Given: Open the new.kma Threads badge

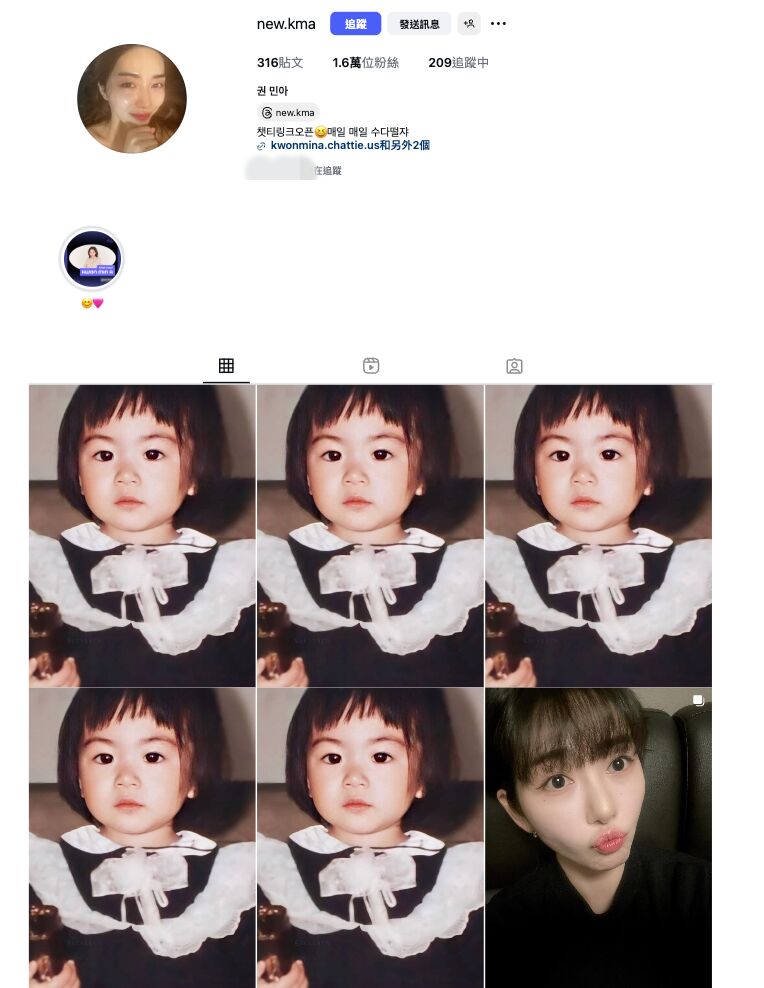Looking at the screenshot, I should pos(289,113).
